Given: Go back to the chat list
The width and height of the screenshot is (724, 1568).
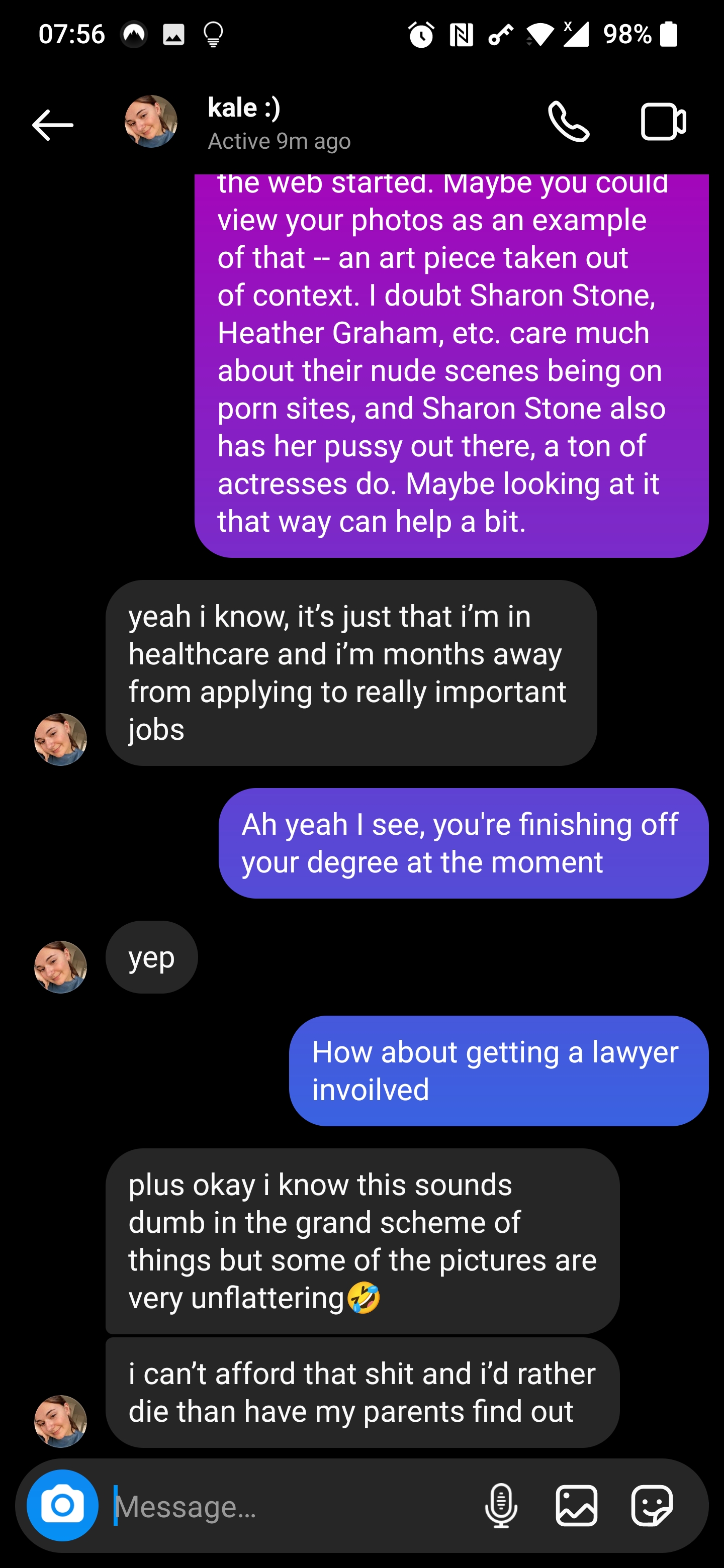Looking at the screenshot, I should click(52, 125).
